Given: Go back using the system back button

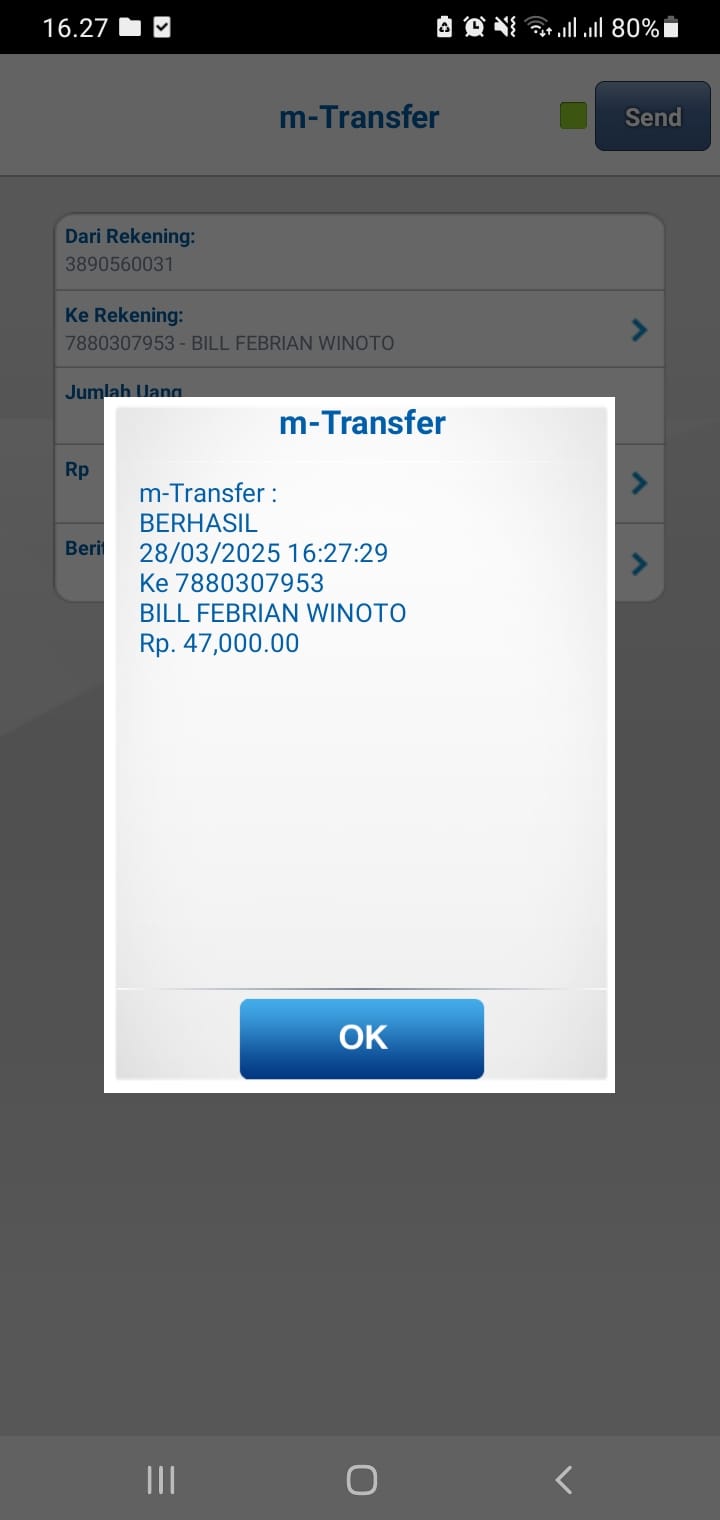Looking at the screenshot, I should tap(563, 1480).
